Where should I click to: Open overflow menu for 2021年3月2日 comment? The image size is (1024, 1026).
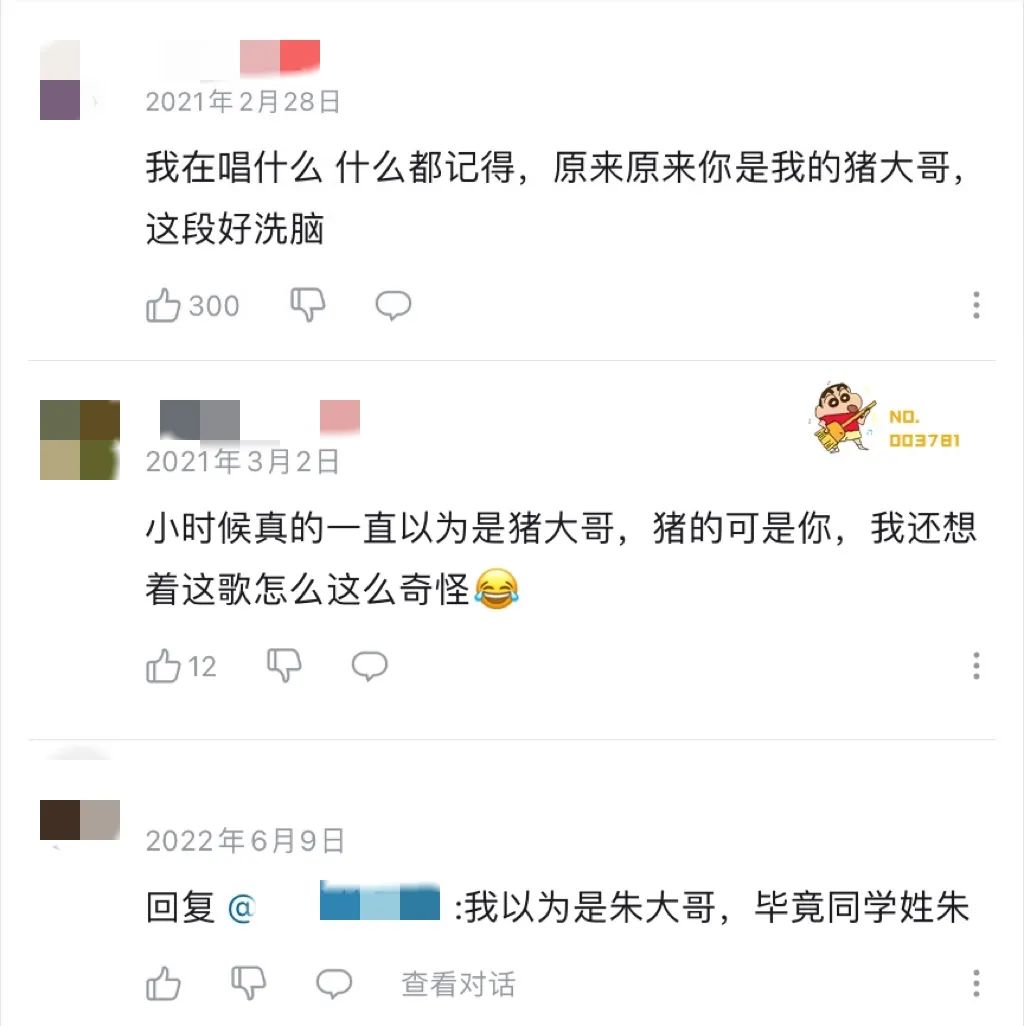pos(976,666)
